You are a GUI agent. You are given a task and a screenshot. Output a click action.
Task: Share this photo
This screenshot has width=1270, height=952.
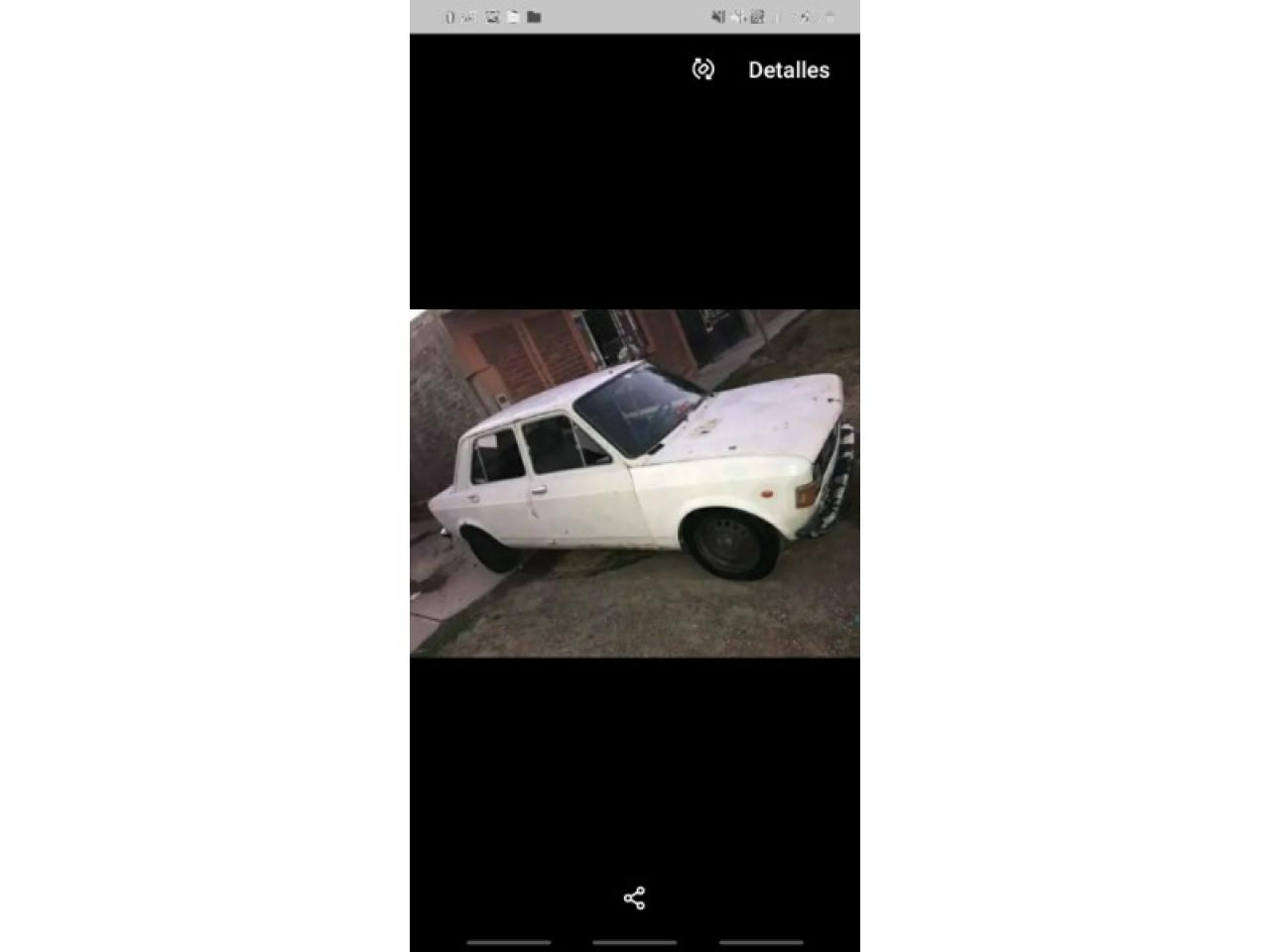(634, 898)
